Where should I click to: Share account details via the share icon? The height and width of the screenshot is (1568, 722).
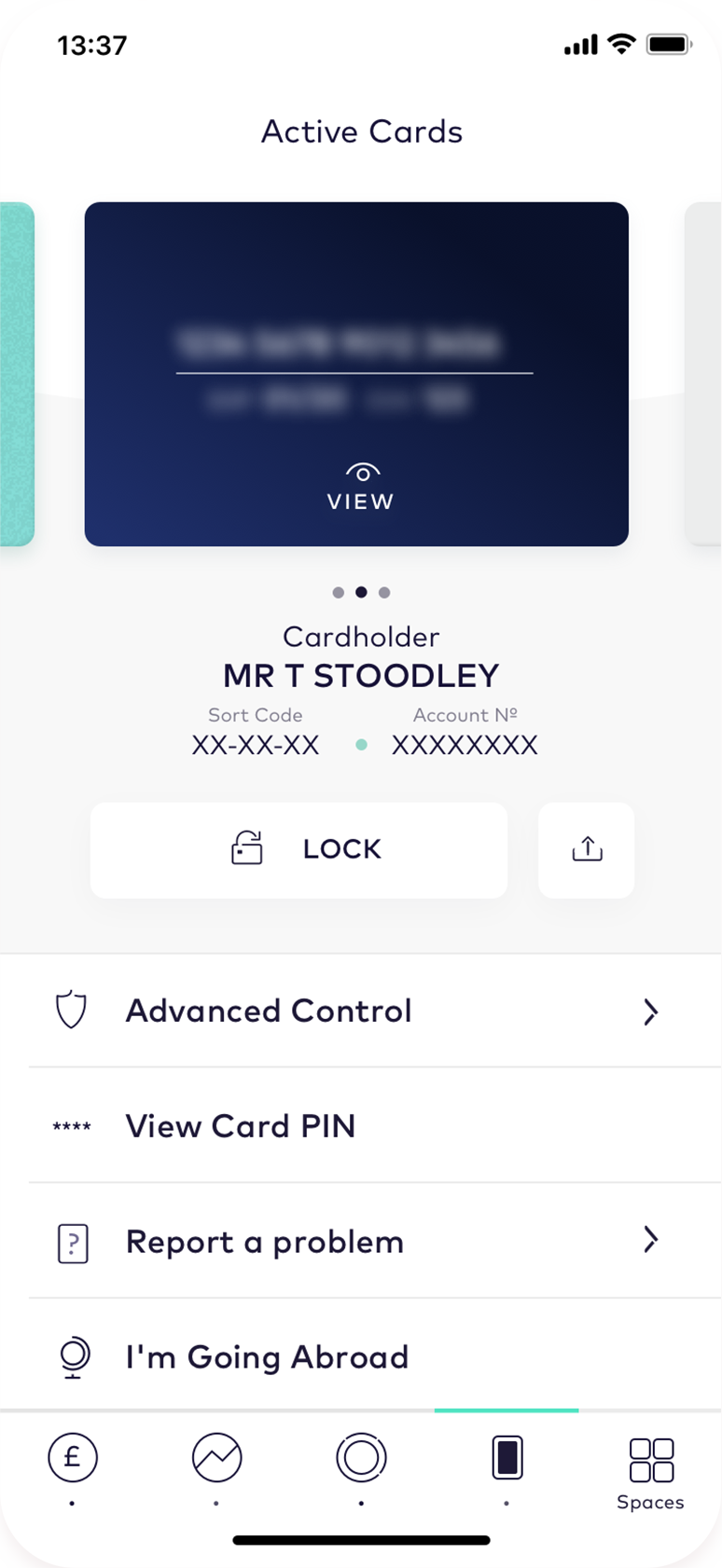[x=586, y=850]
